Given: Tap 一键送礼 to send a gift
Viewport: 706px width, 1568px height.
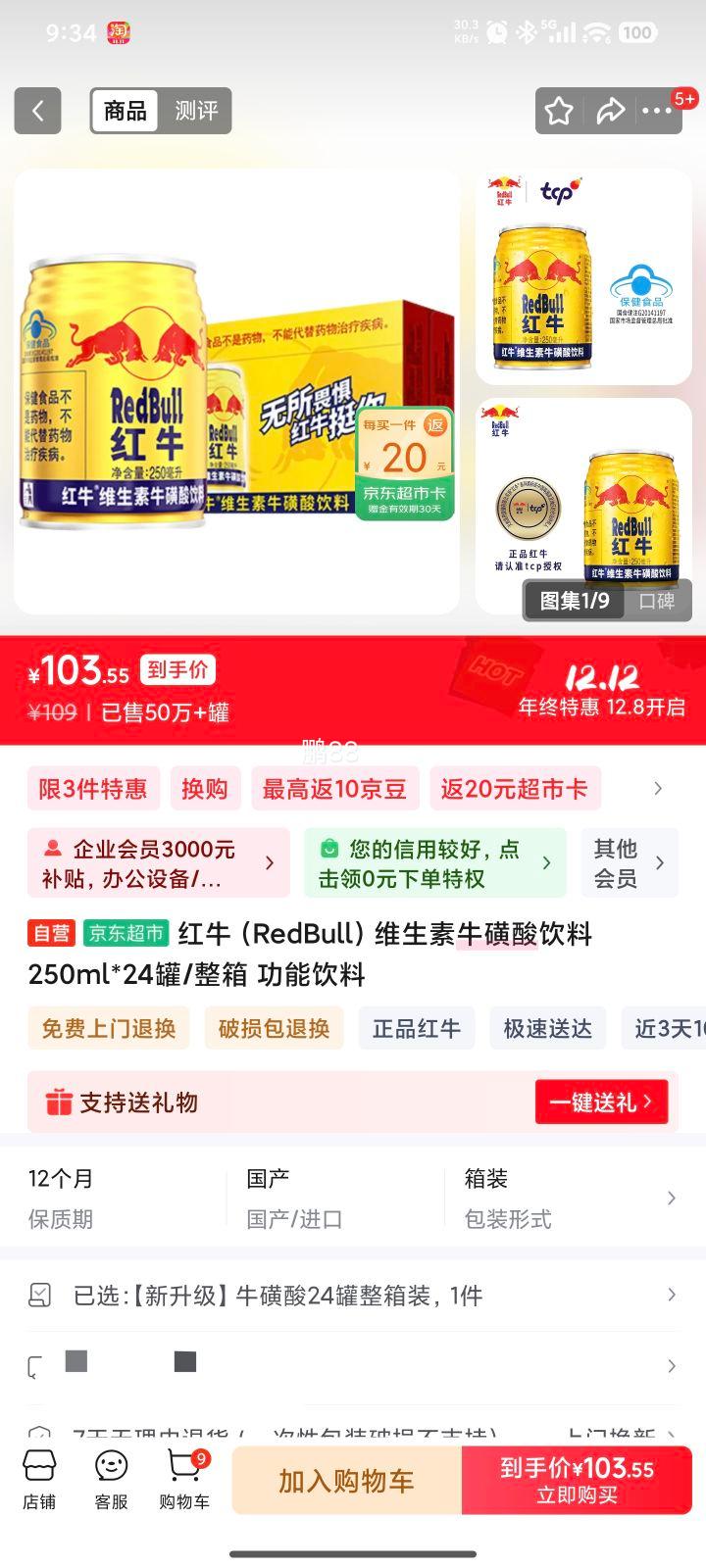Looking at the screenshot, I should tap(601, 1102).
